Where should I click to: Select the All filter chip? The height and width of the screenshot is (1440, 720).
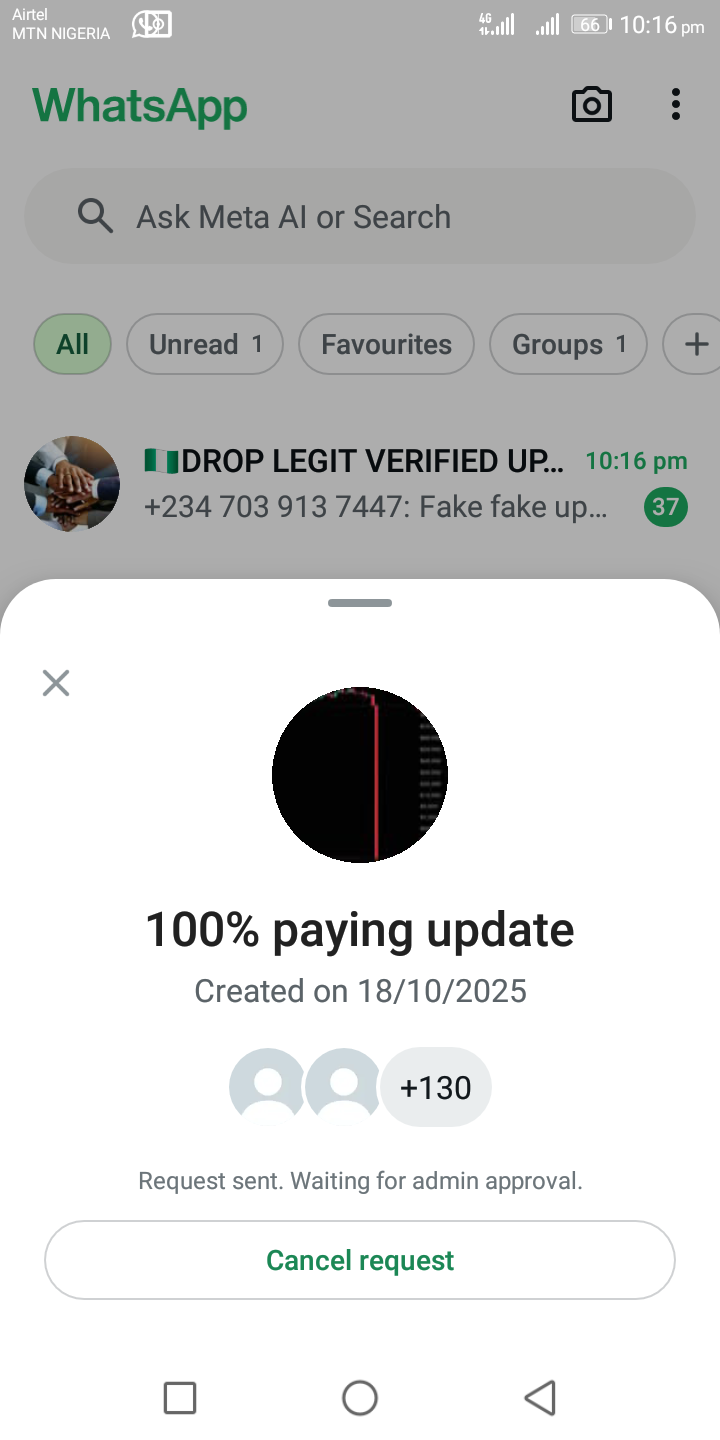pyautogui.click(x=72, y=345)
